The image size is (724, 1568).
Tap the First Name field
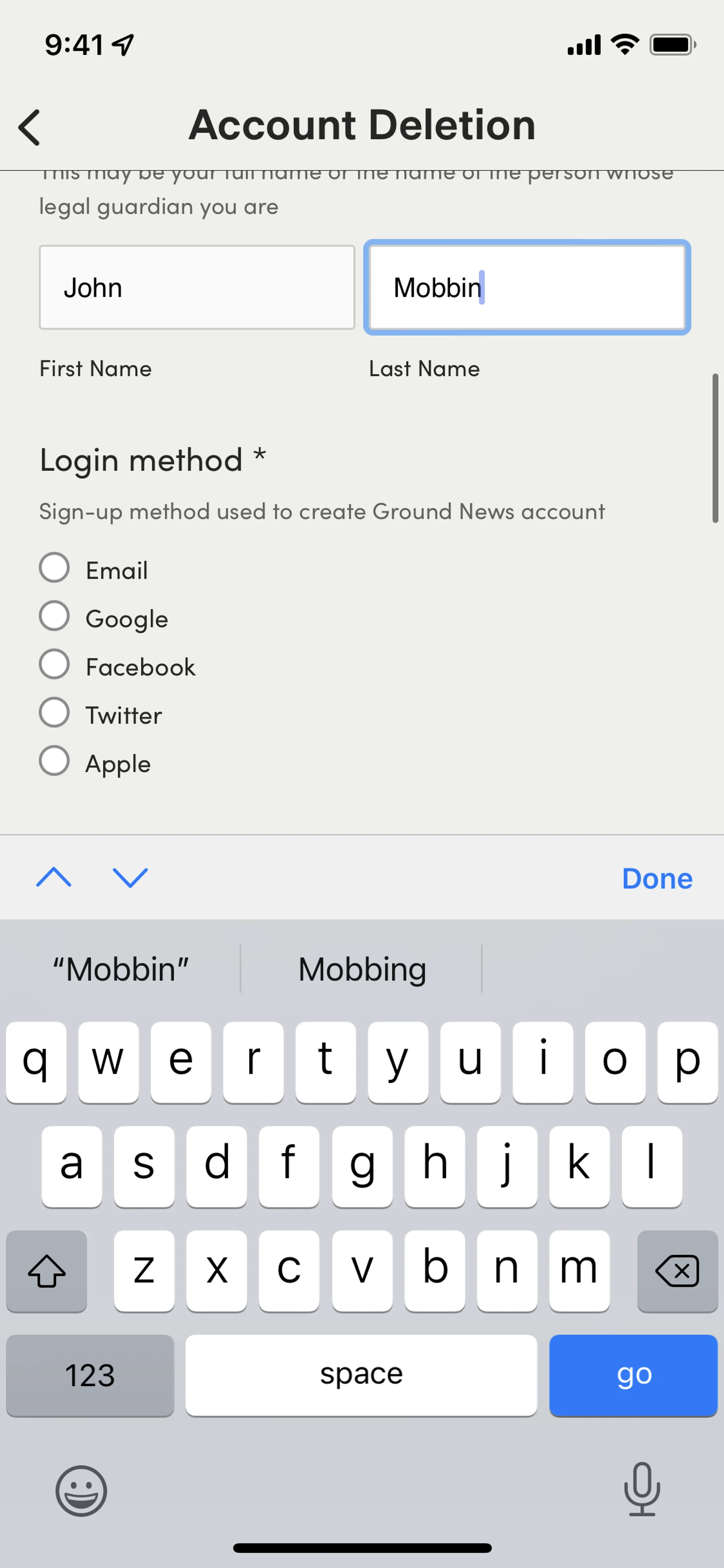click(x=196, y=287)
